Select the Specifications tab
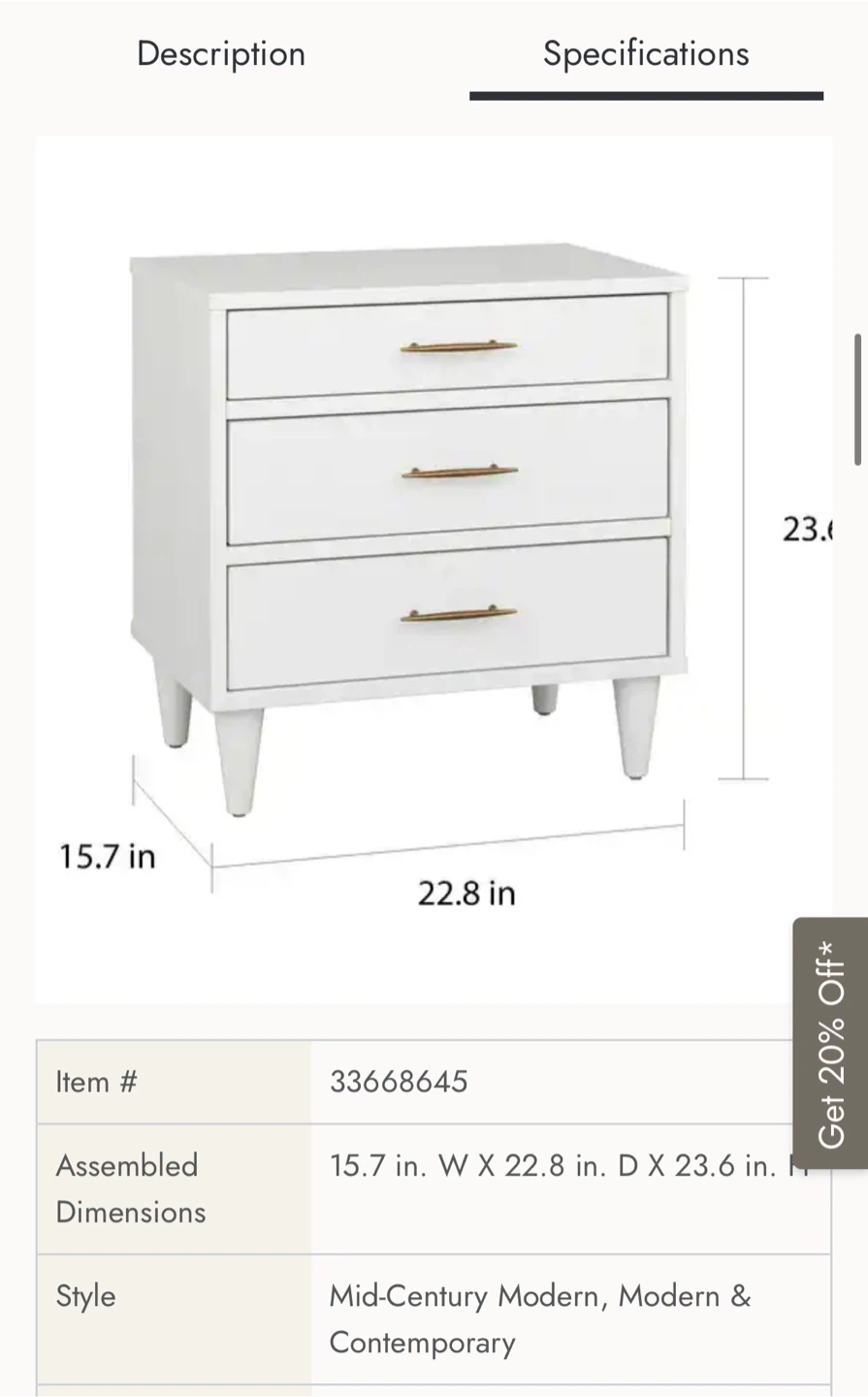This screenshot has width=868, height=1397. point(646,54)
